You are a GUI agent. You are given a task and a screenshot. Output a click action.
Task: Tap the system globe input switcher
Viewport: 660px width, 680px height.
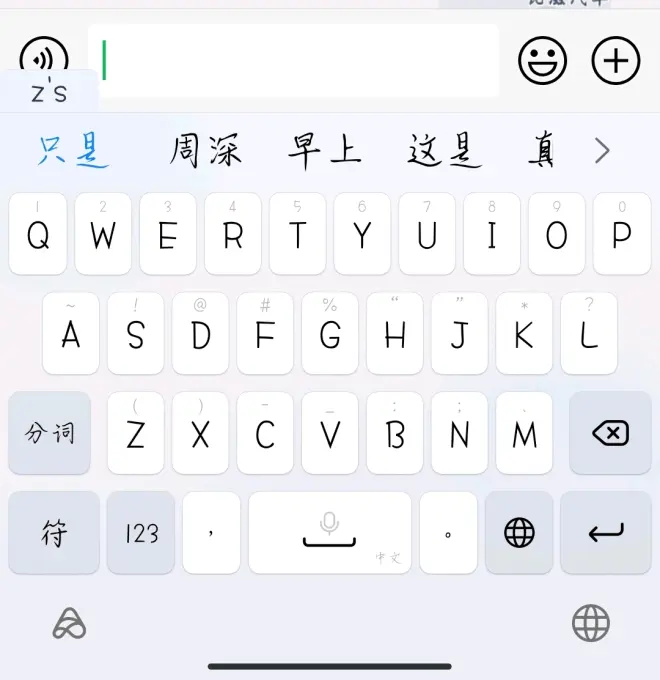click(591, 623)
